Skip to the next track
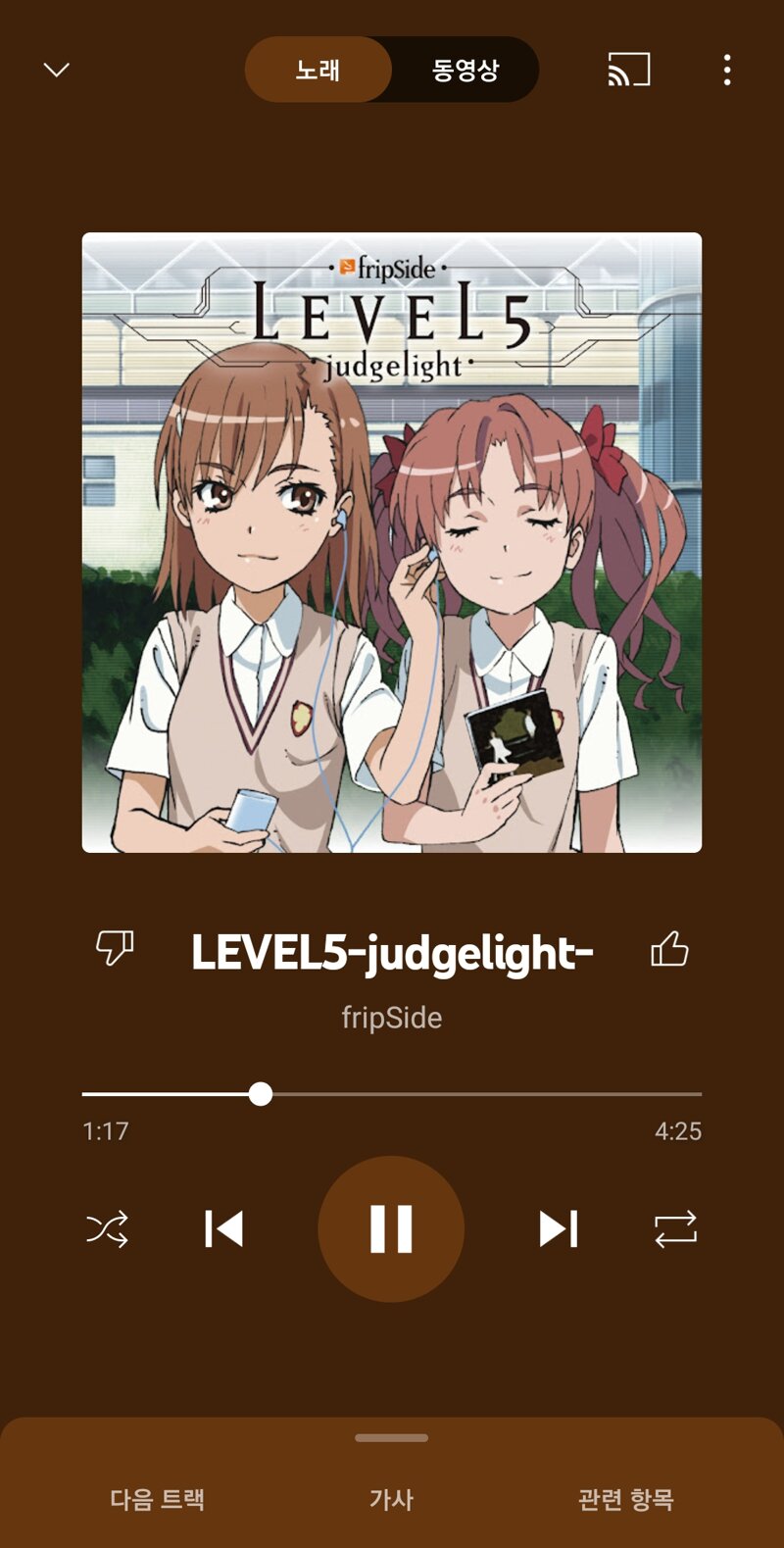 [559, 1228]
